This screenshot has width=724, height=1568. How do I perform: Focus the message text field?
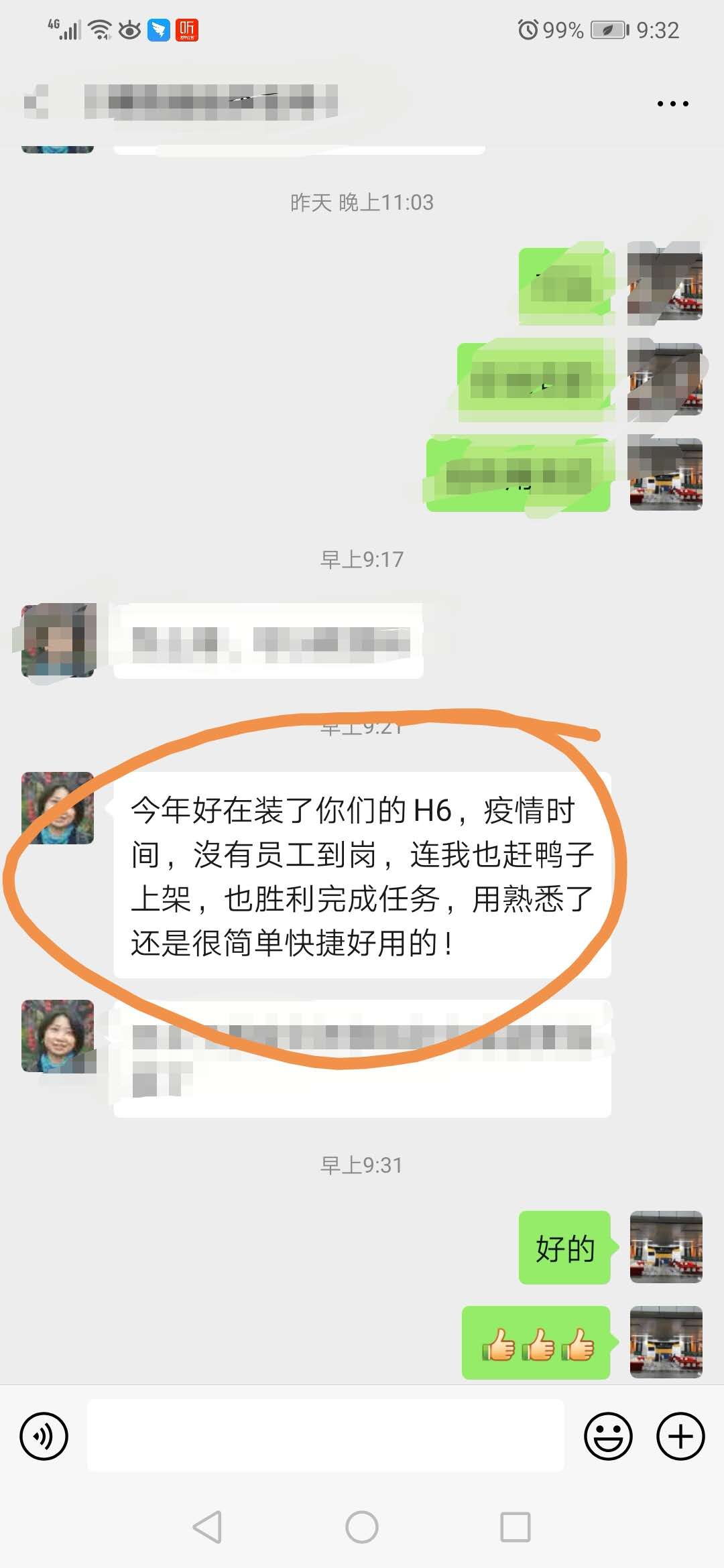pos(326,1436)
